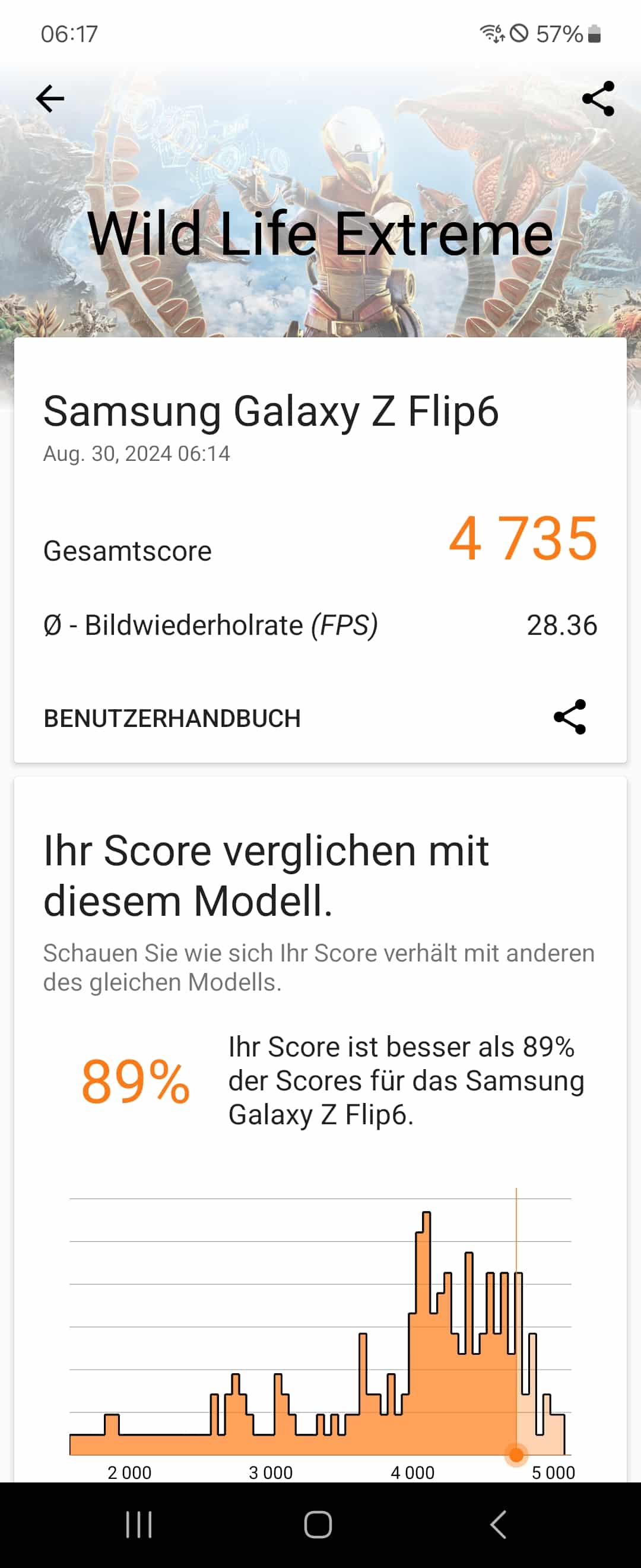Tap the system back button
The height and width of the screenshot is (1568, 641).
(498, 1525)
